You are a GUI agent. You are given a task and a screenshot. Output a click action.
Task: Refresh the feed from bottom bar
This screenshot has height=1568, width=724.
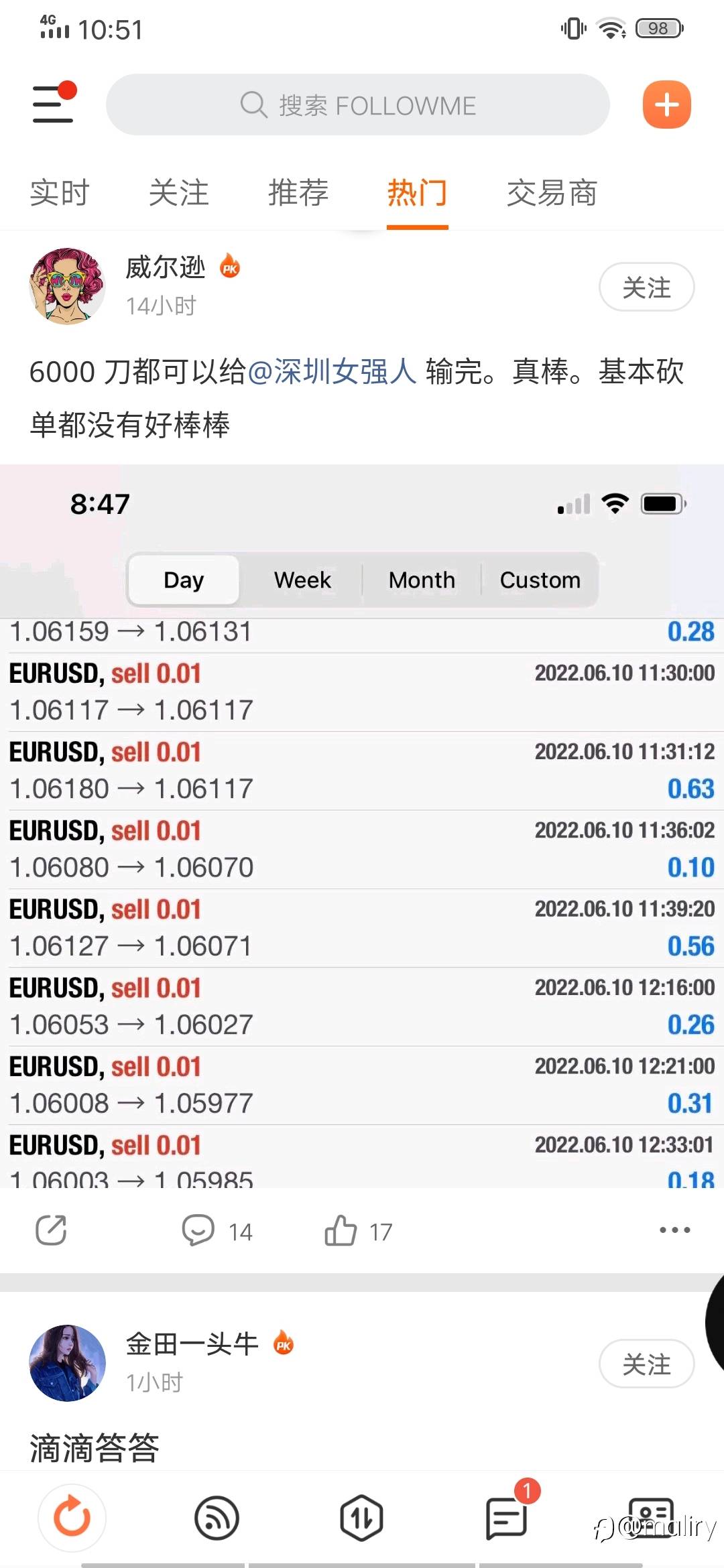tap(72, 1518)
